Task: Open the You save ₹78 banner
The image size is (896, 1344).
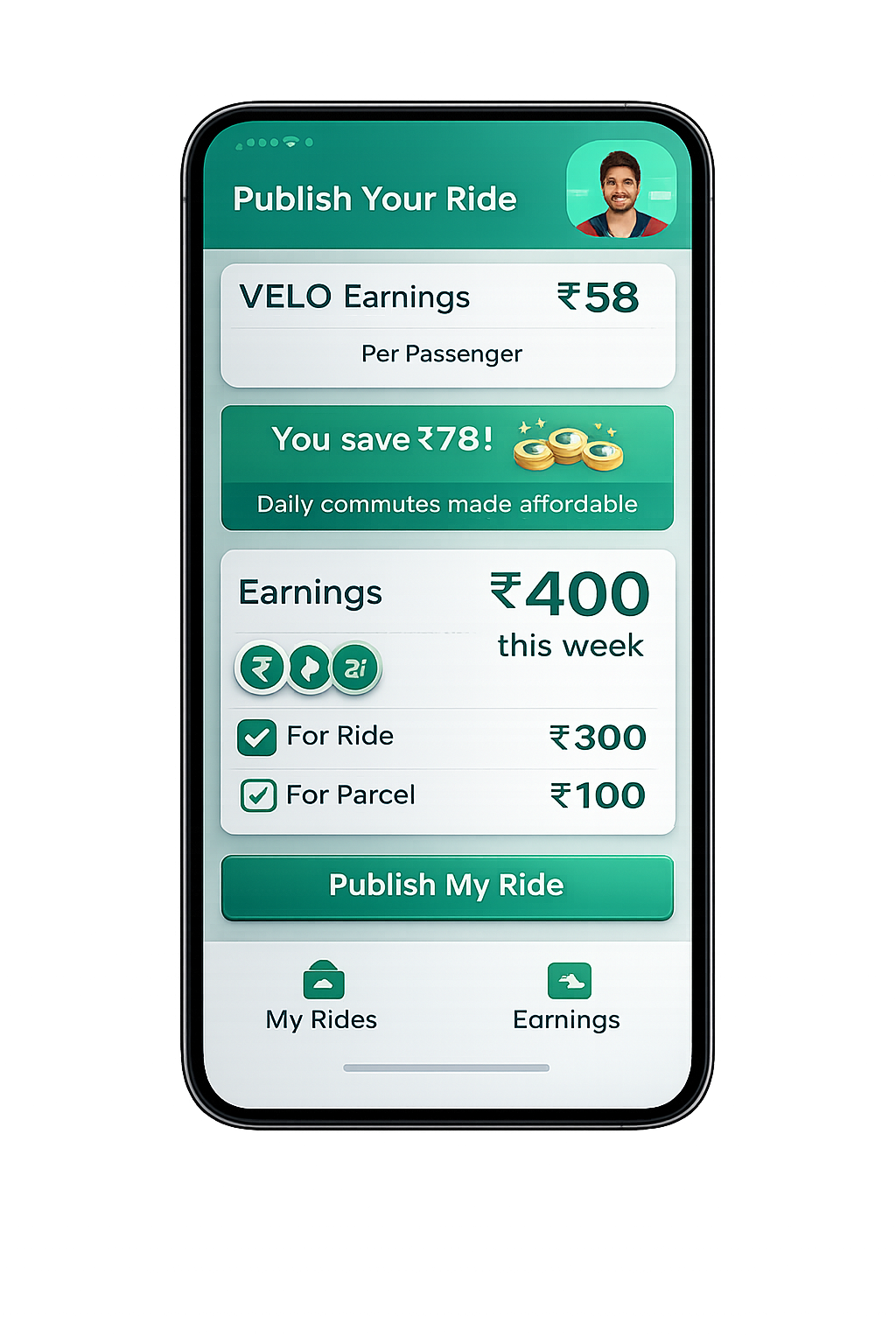Action: click(447, 467)
